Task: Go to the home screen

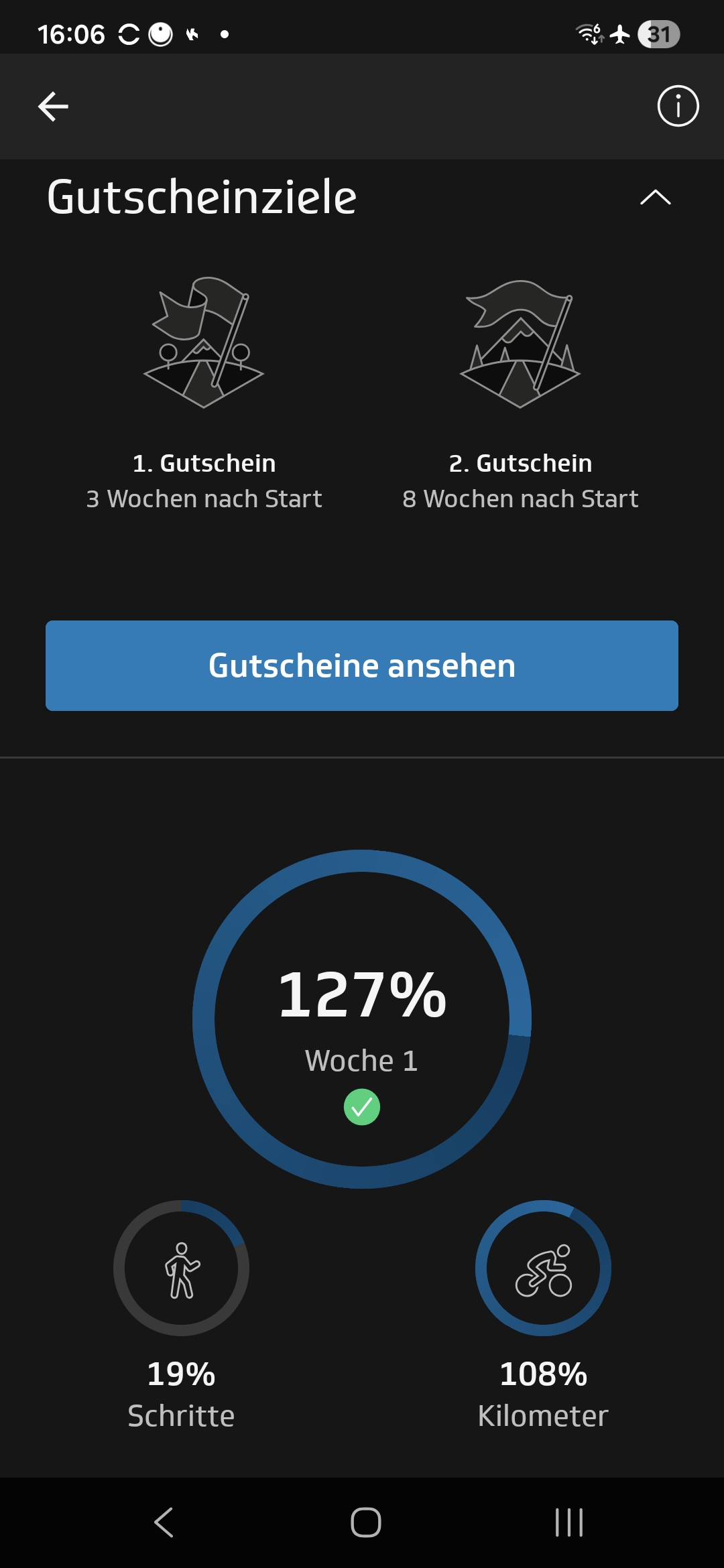Action: point(365,1522)
